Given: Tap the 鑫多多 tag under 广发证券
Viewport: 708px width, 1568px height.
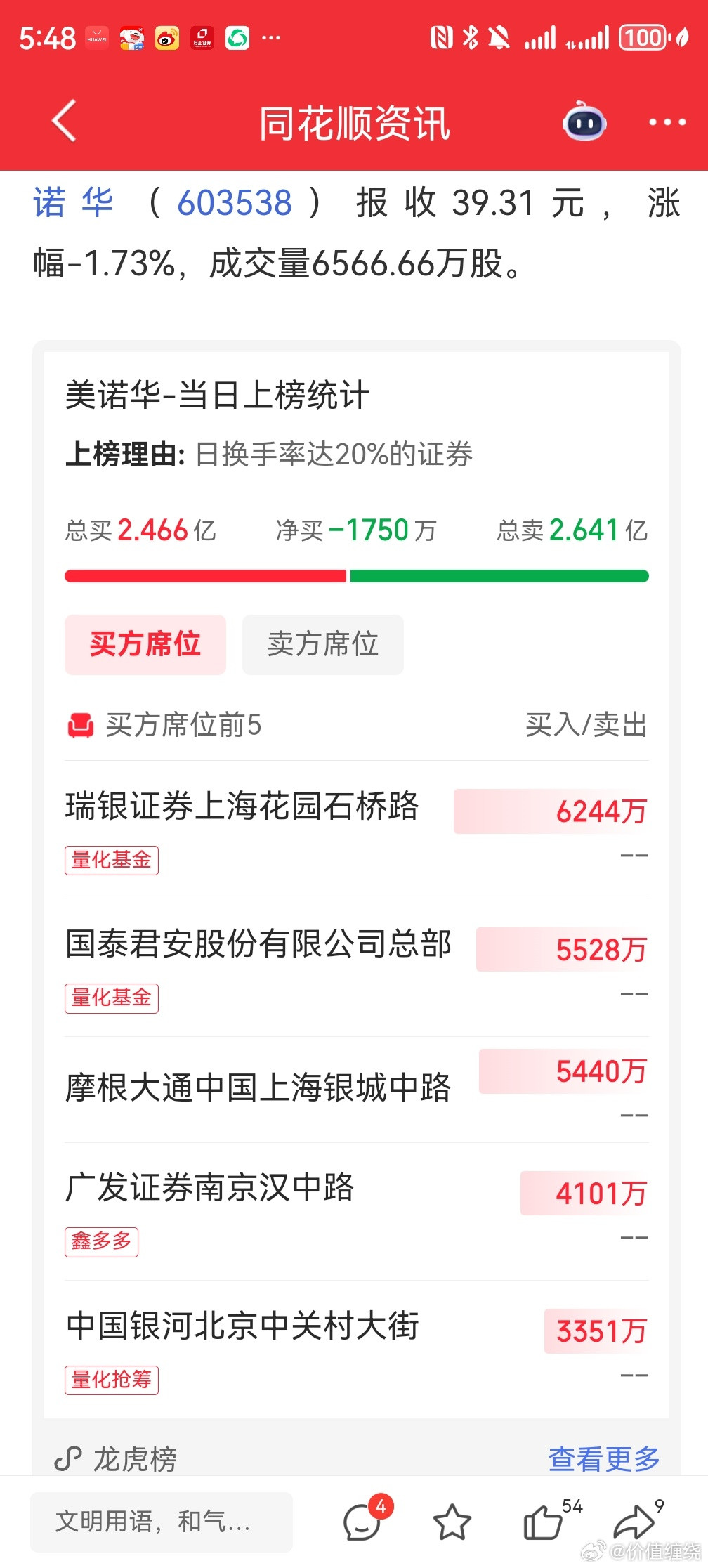Looking at the screenshot, I should tap(101, 1241).
